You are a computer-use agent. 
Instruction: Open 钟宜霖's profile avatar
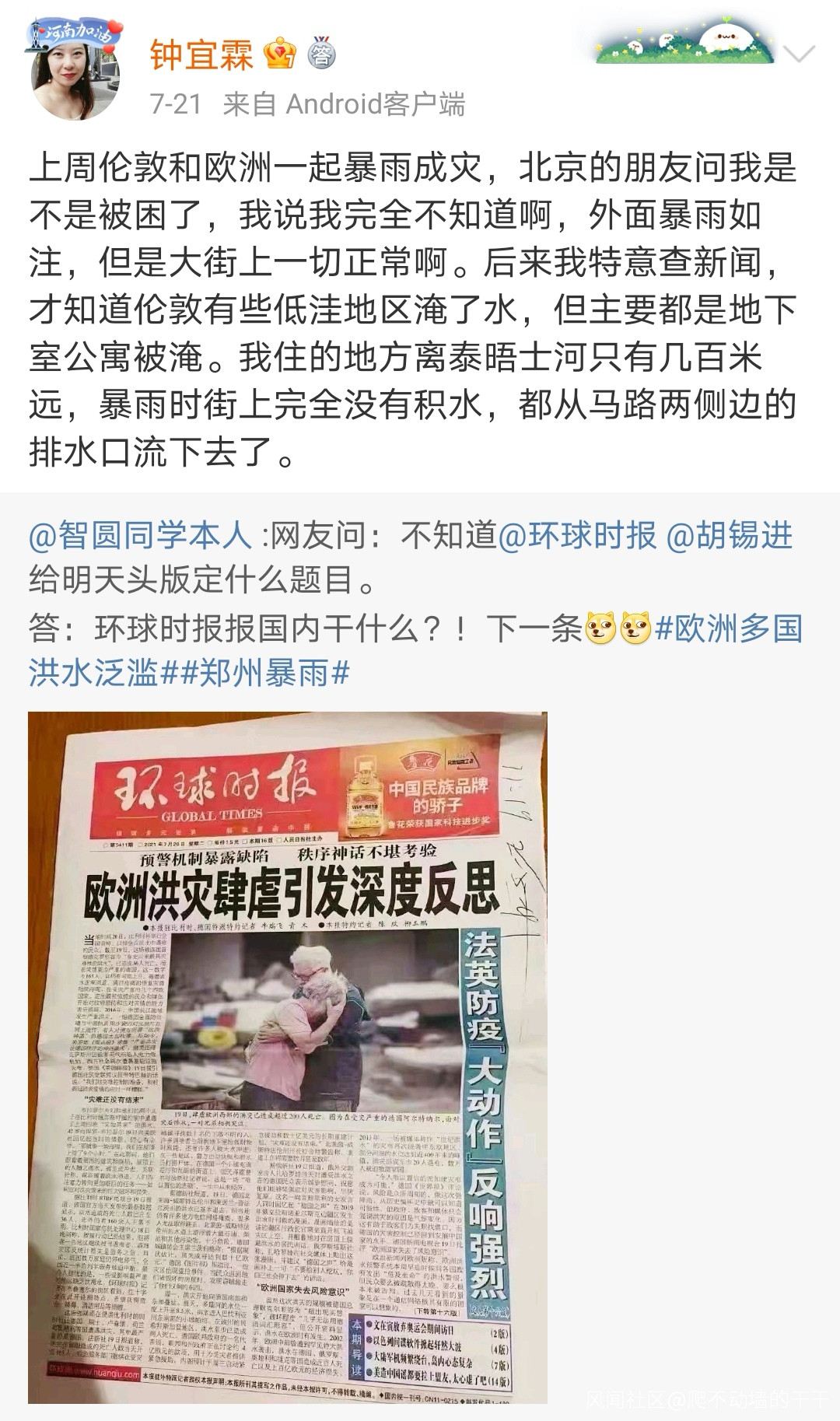click(x=75, y=72)
